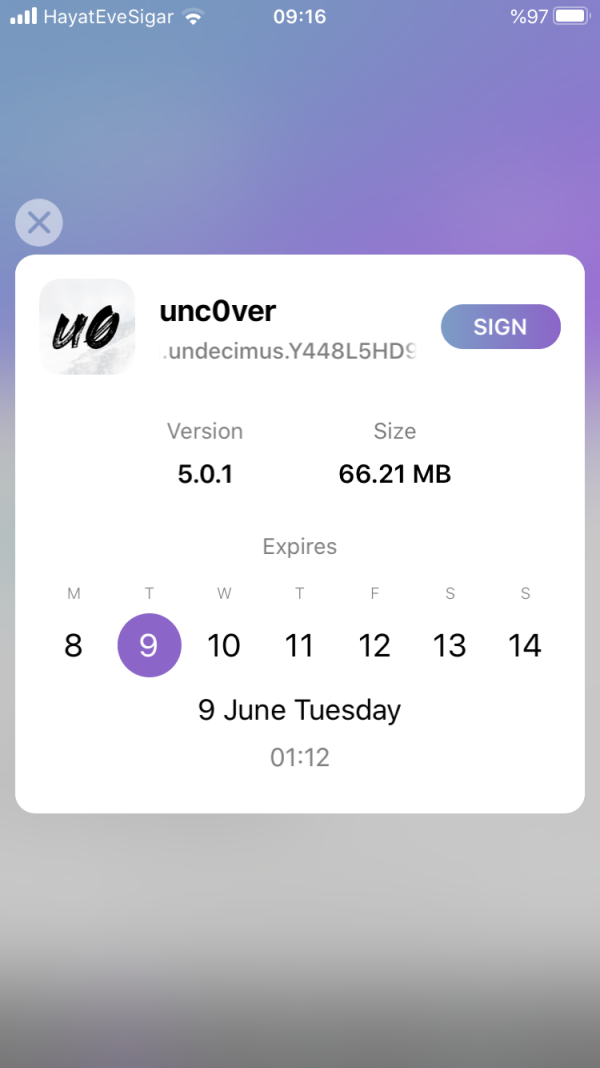Screen dimensions: 600x1068
Task: Dismiss the unc0ver signing dialog
Action: coord(39,222)
